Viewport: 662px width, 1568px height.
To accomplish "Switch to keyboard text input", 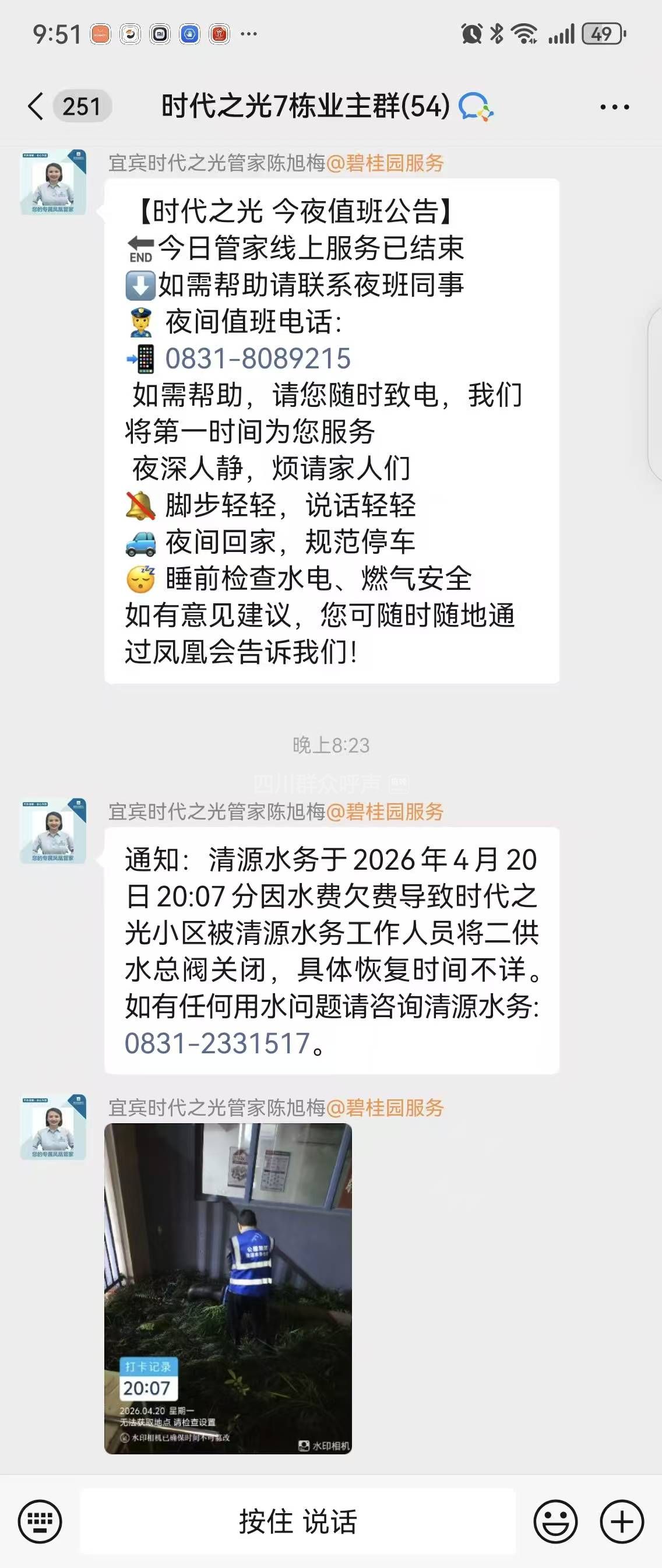I will pos(40,1521).
